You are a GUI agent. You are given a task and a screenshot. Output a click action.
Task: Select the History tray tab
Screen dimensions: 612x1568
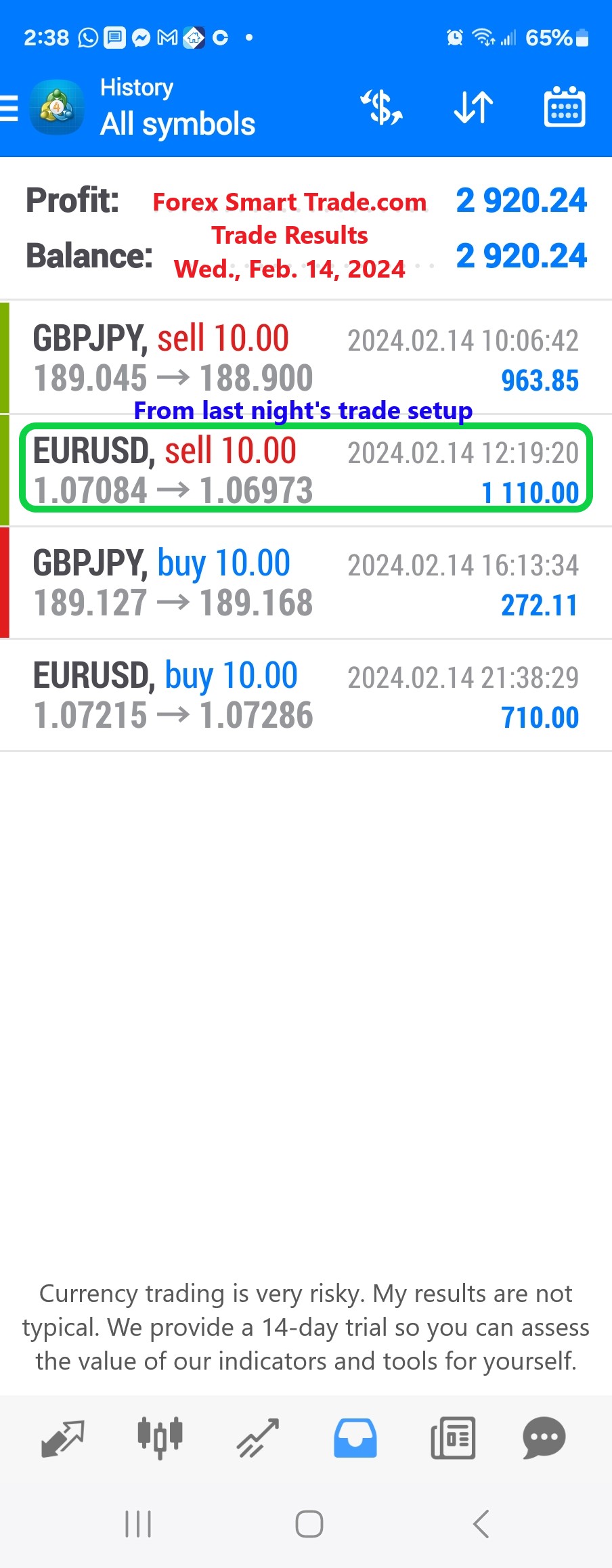[355, 1439]
